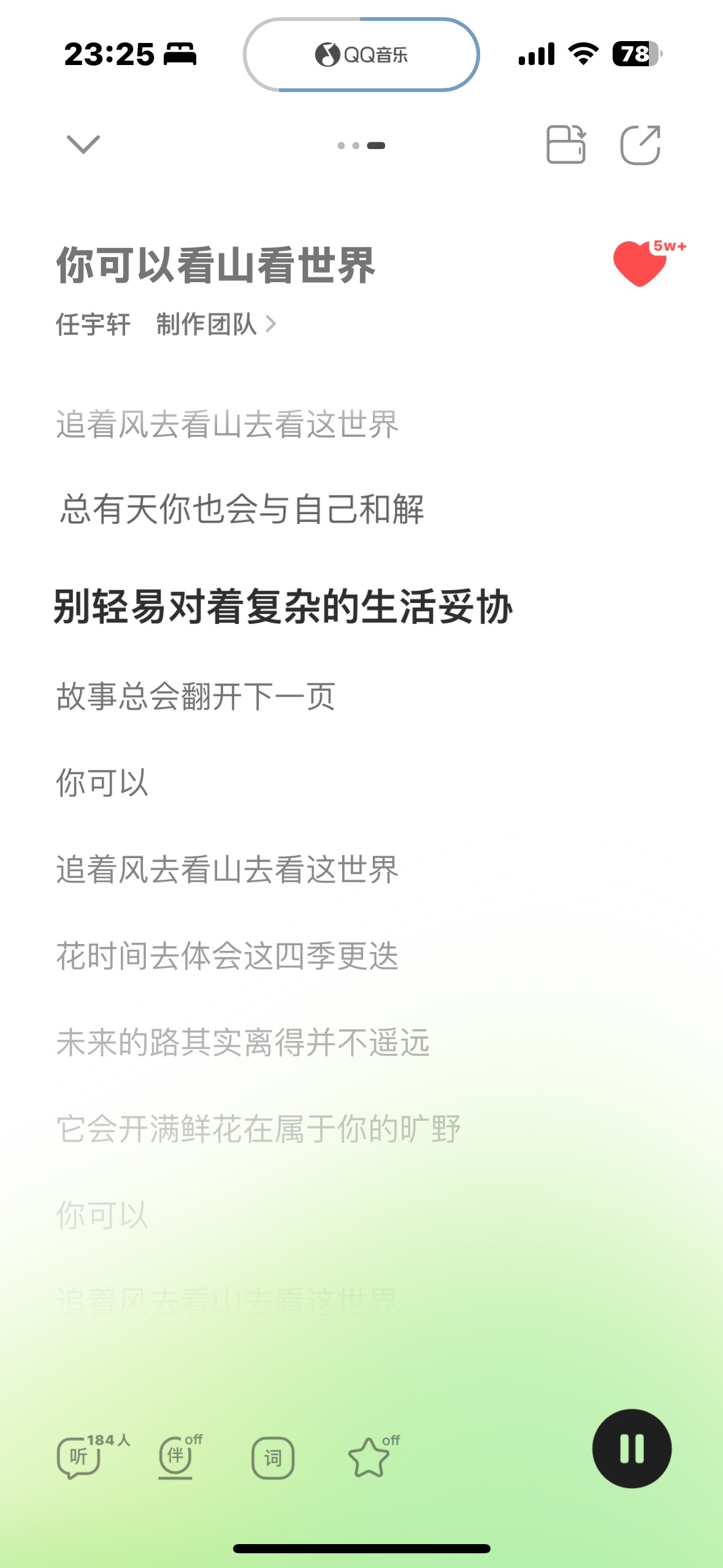Image resolution: width=723 pixels, height=1568 pixels.
Task: Open artist 任宇轩's page
Action: 93,324
